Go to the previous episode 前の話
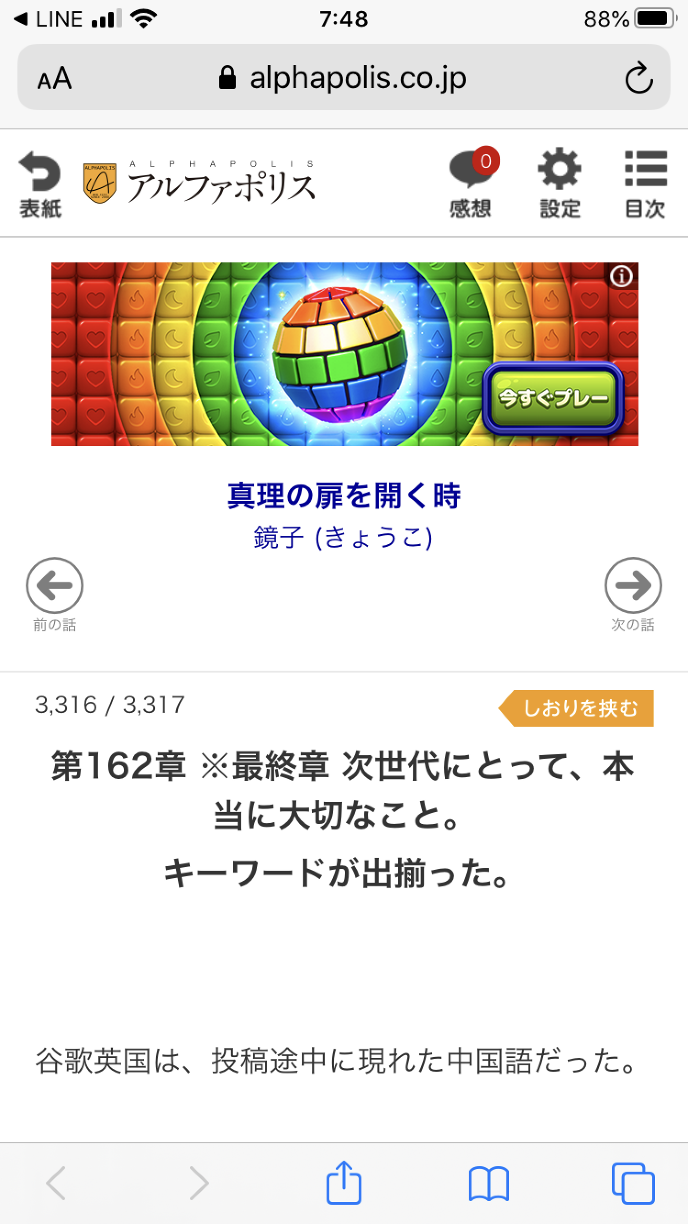This screenshot has height=1224, width=688. (x=54, y=594)
